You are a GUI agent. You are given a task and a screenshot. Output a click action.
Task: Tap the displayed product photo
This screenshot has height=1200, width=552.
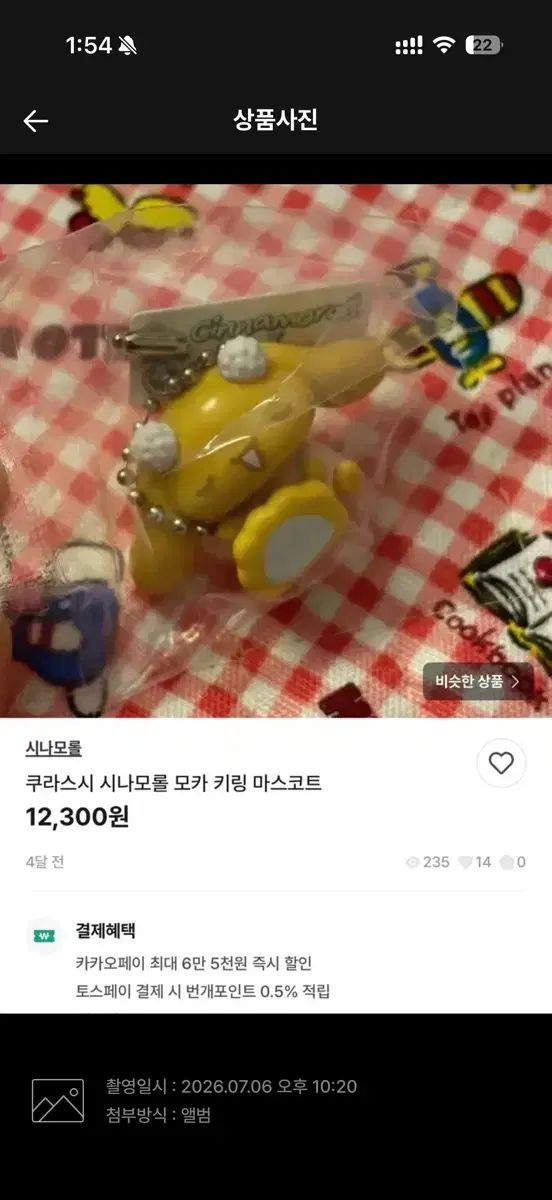(x=276, y=450)
